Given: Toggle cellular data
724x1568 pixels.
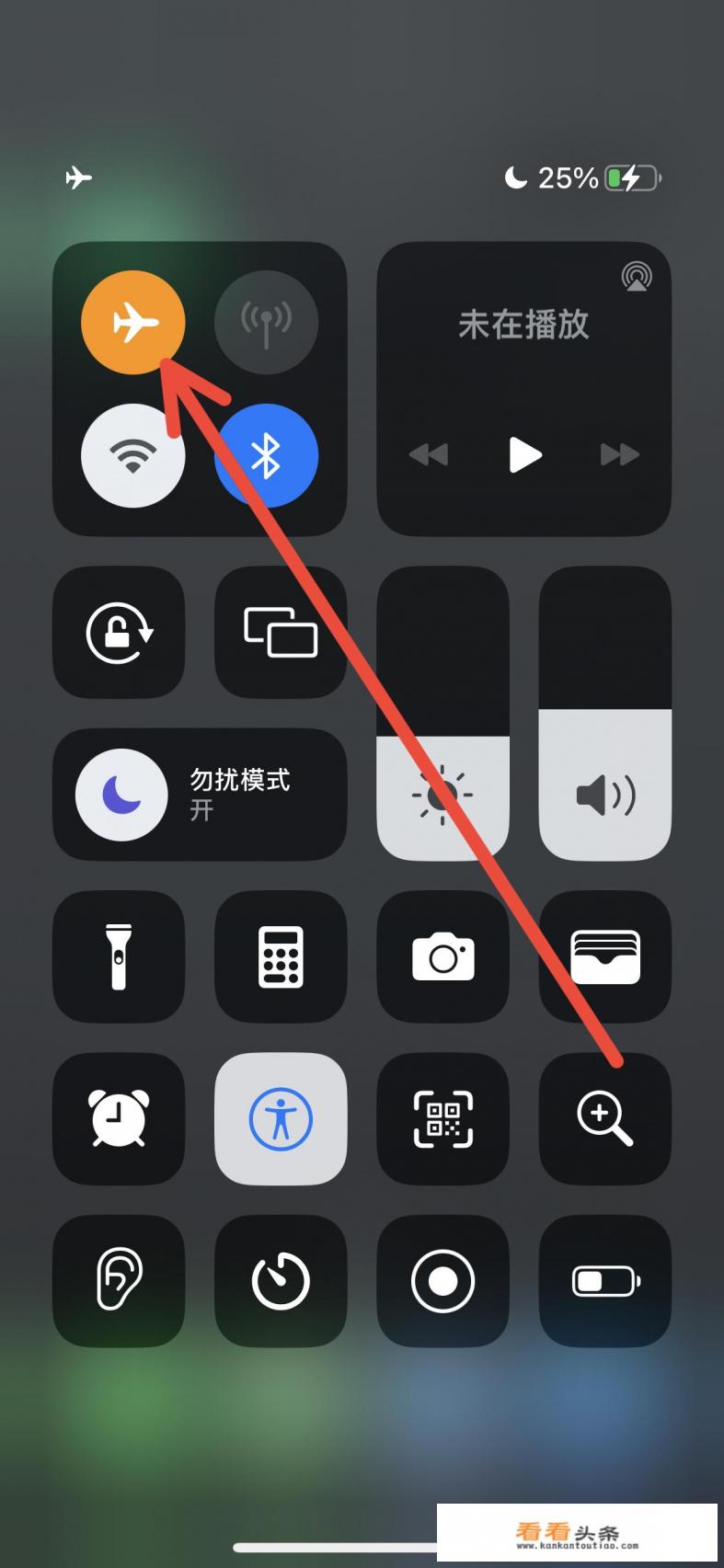Looking at the screenshot, I should (266, 323).
